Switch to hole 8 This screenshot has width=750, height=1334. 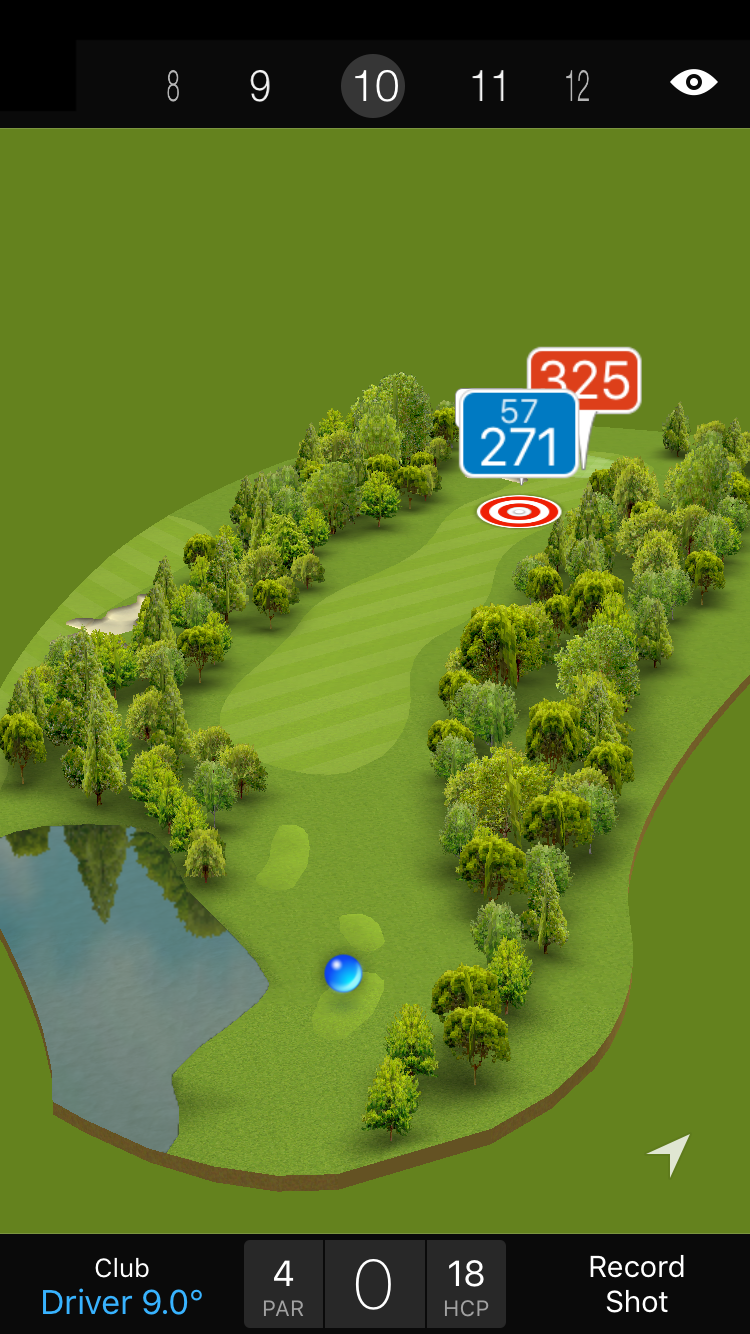[x=173, y=87]
